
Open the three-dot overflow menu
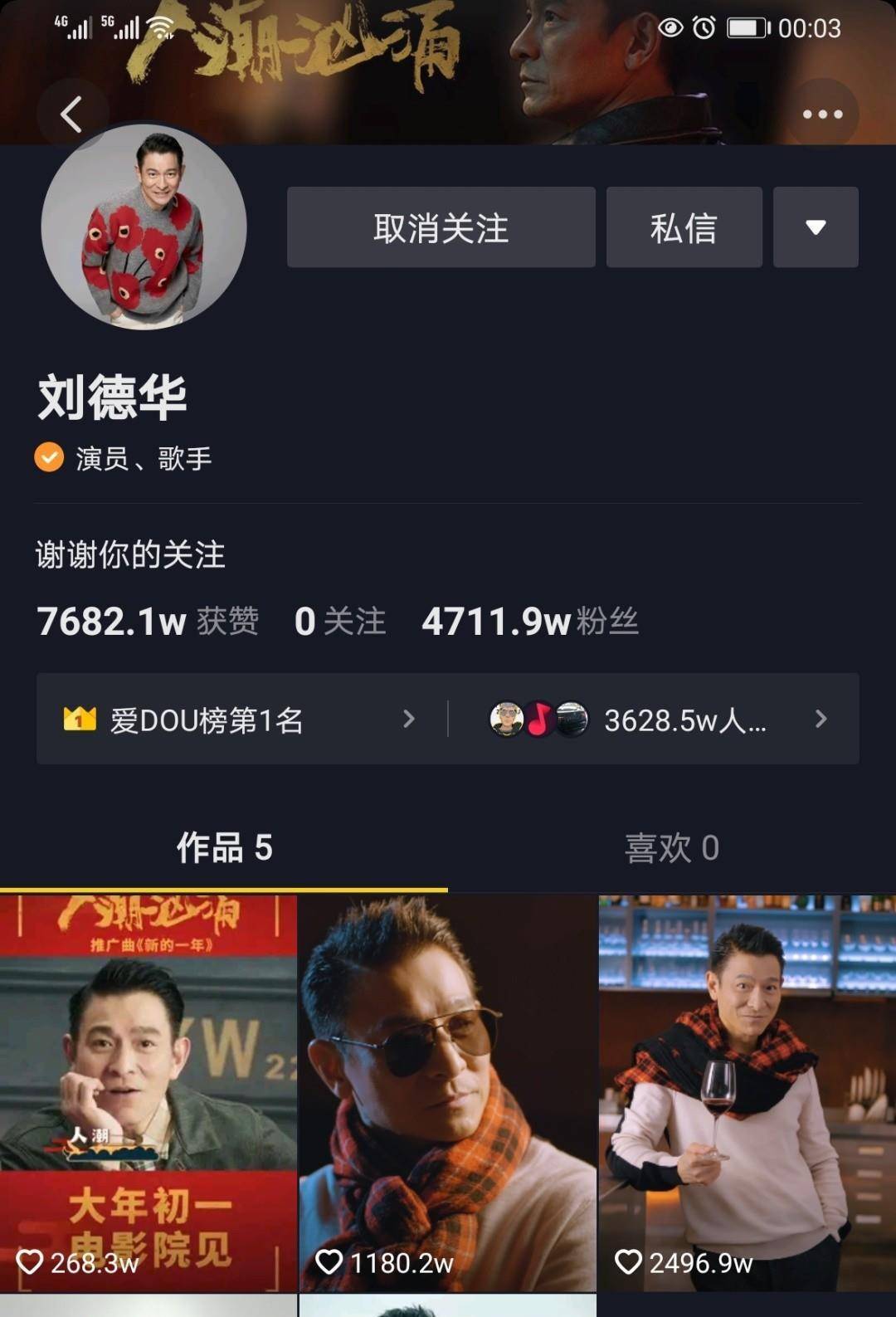pyautogui.click(x=822, y=114)
